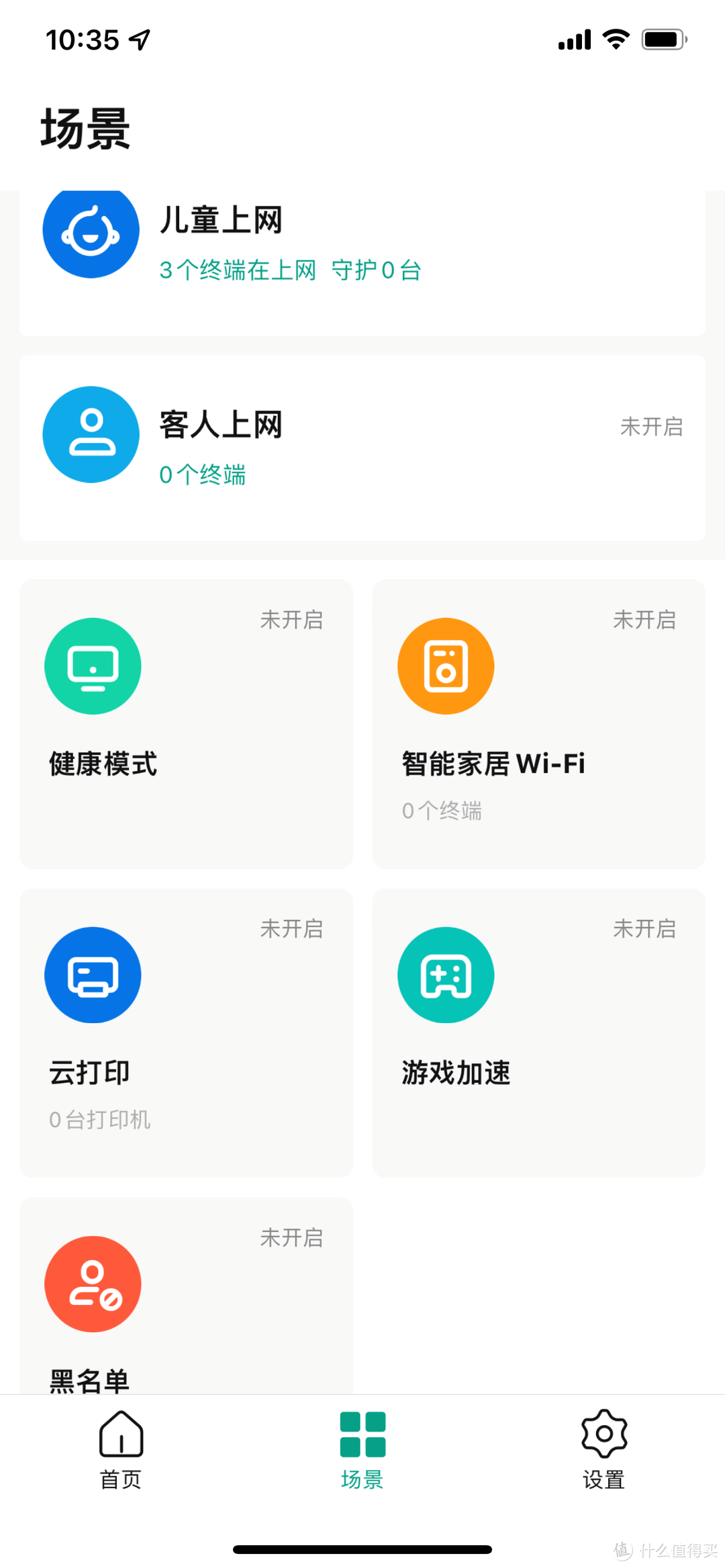Open the 儿童上网 card

click(362, 262)
